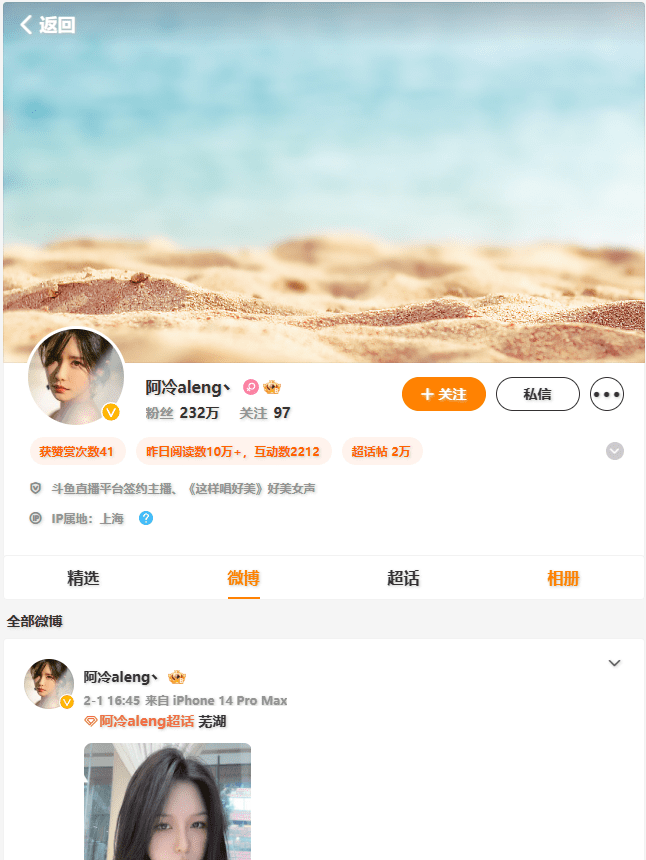The width and height of the screenshot is (646, 860).
Task: Expand profile details with the grey chevron
Action: [615, 451]
